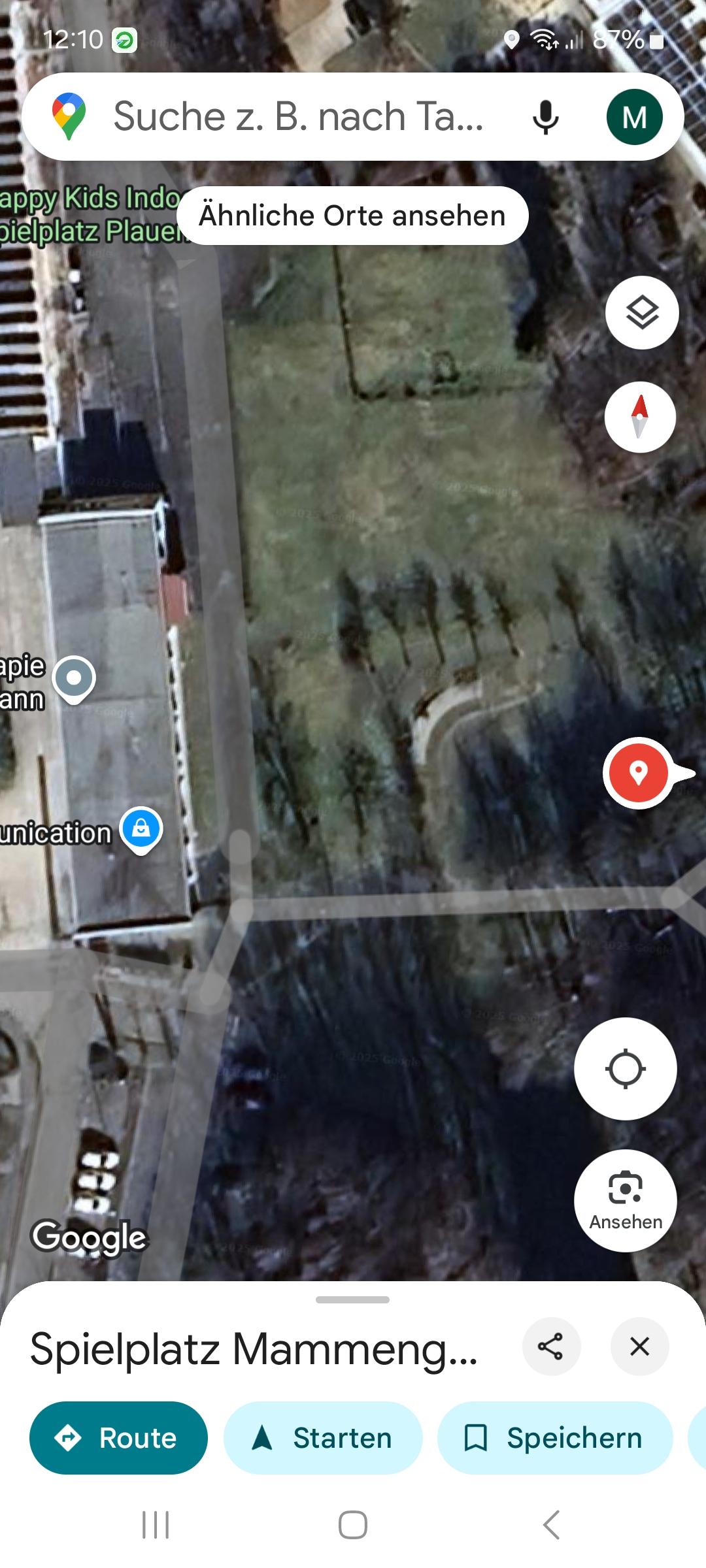Image resolution: width=706 pixels, height=1568 pixels.
Task: Open the recent apps overview
Action: click(156, 1525)
